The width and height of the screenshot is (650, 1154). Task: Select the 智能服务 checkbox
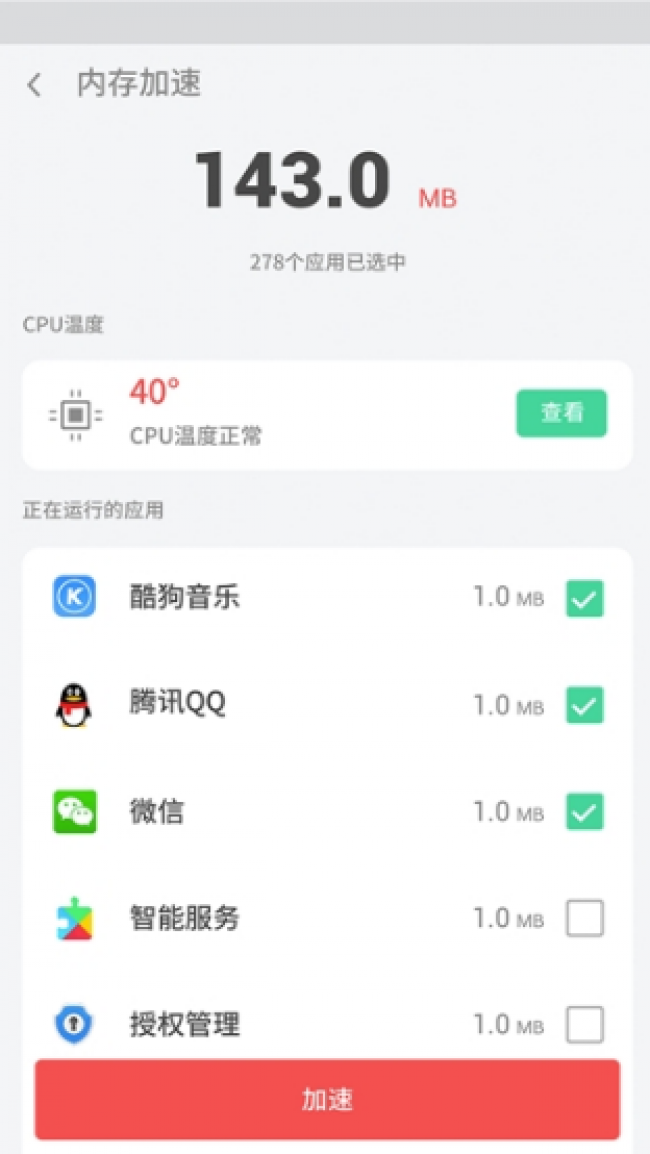[x=584, y=918]
